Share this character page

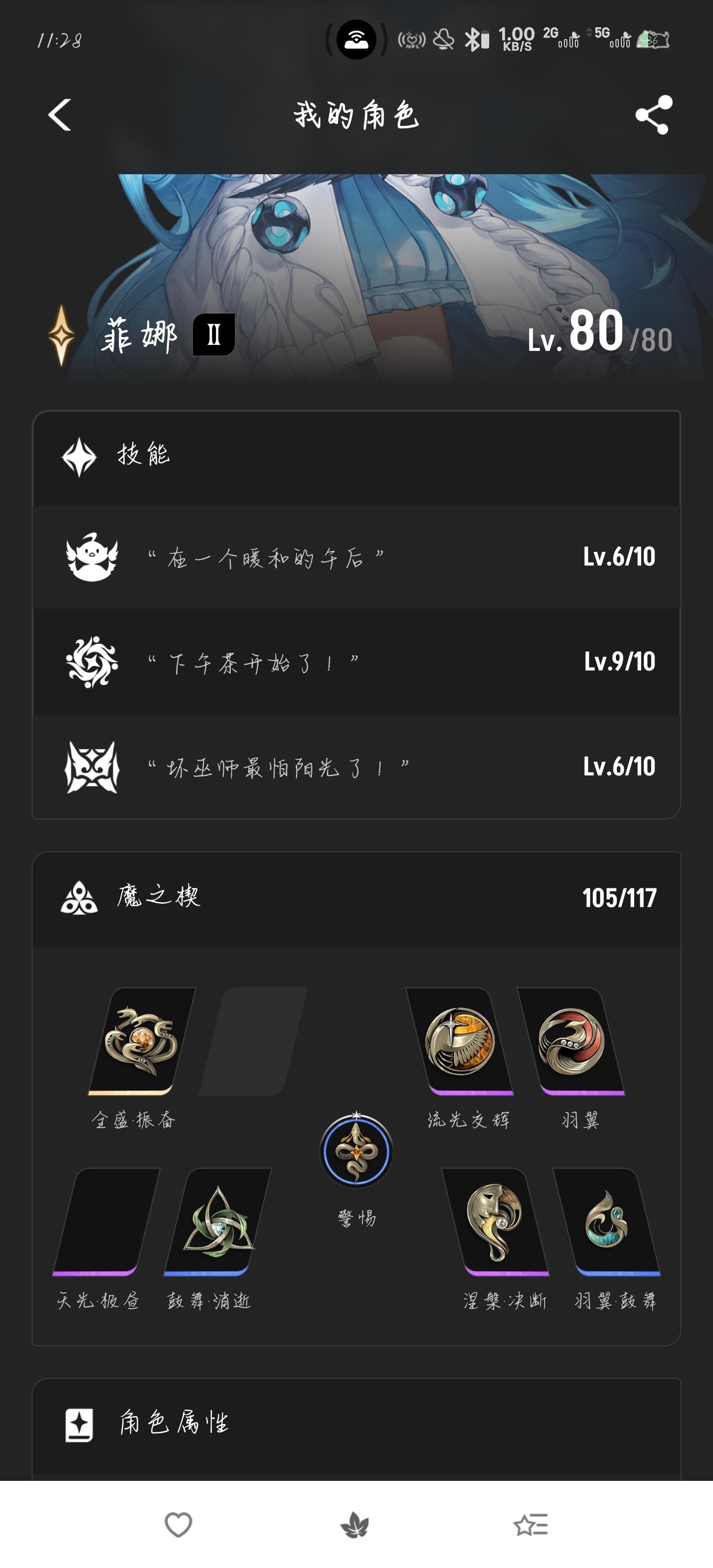(653, 115)
